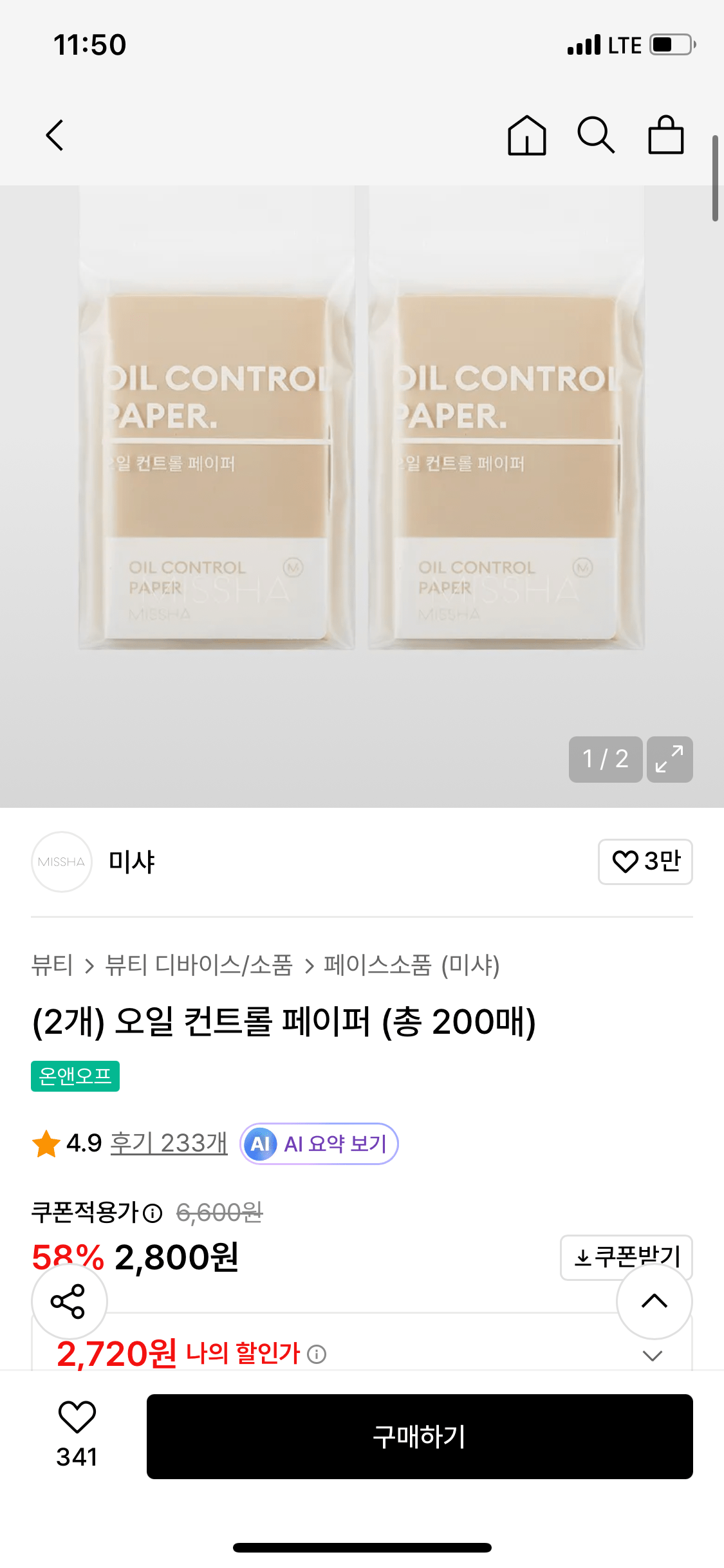Expand the product image to fullscreen
724x1568 pixels.
pyautogui.click(x=669, y=759)
